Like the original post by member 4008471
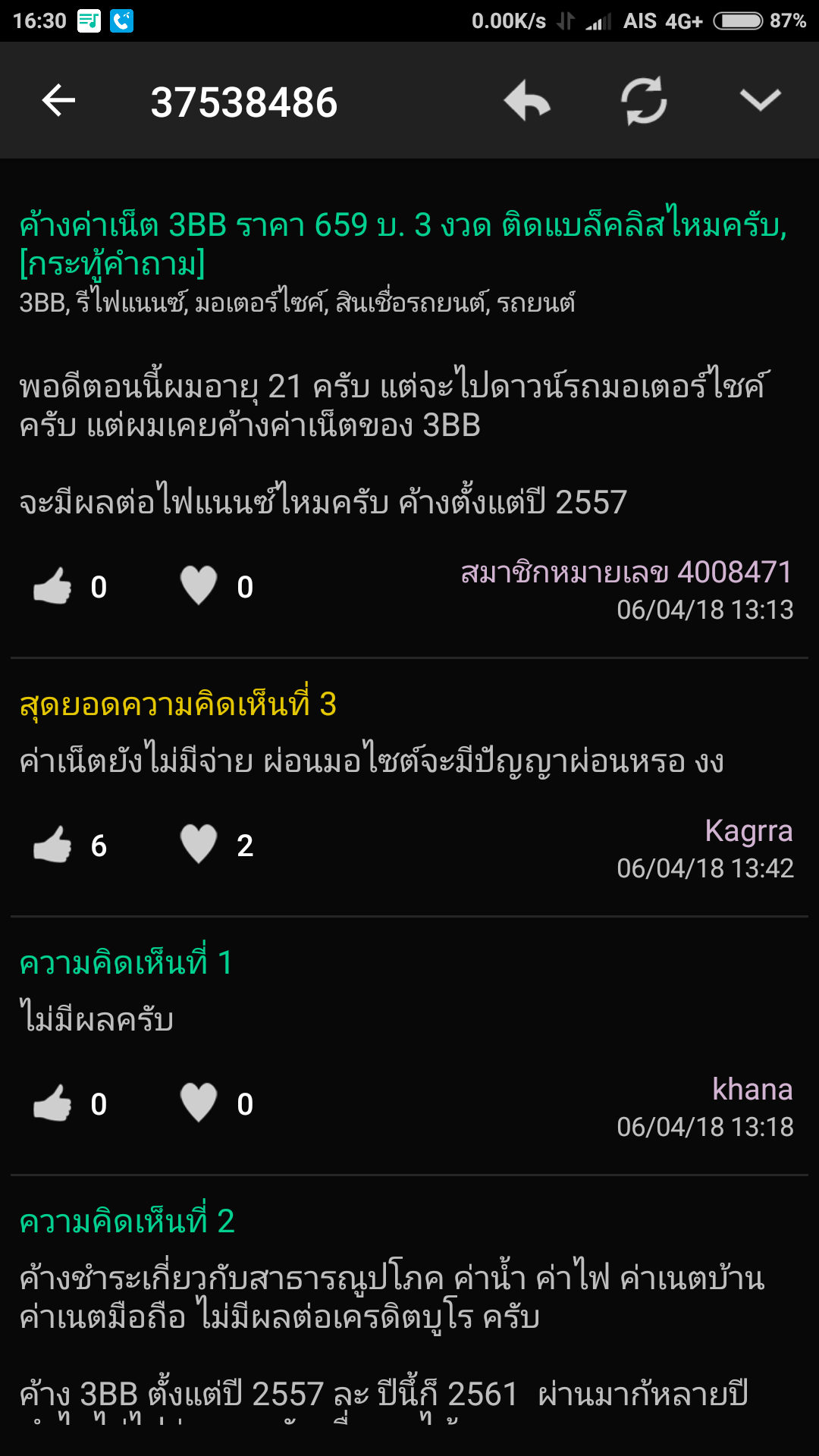The image size is (819, 1456). (x=52, y=586)
